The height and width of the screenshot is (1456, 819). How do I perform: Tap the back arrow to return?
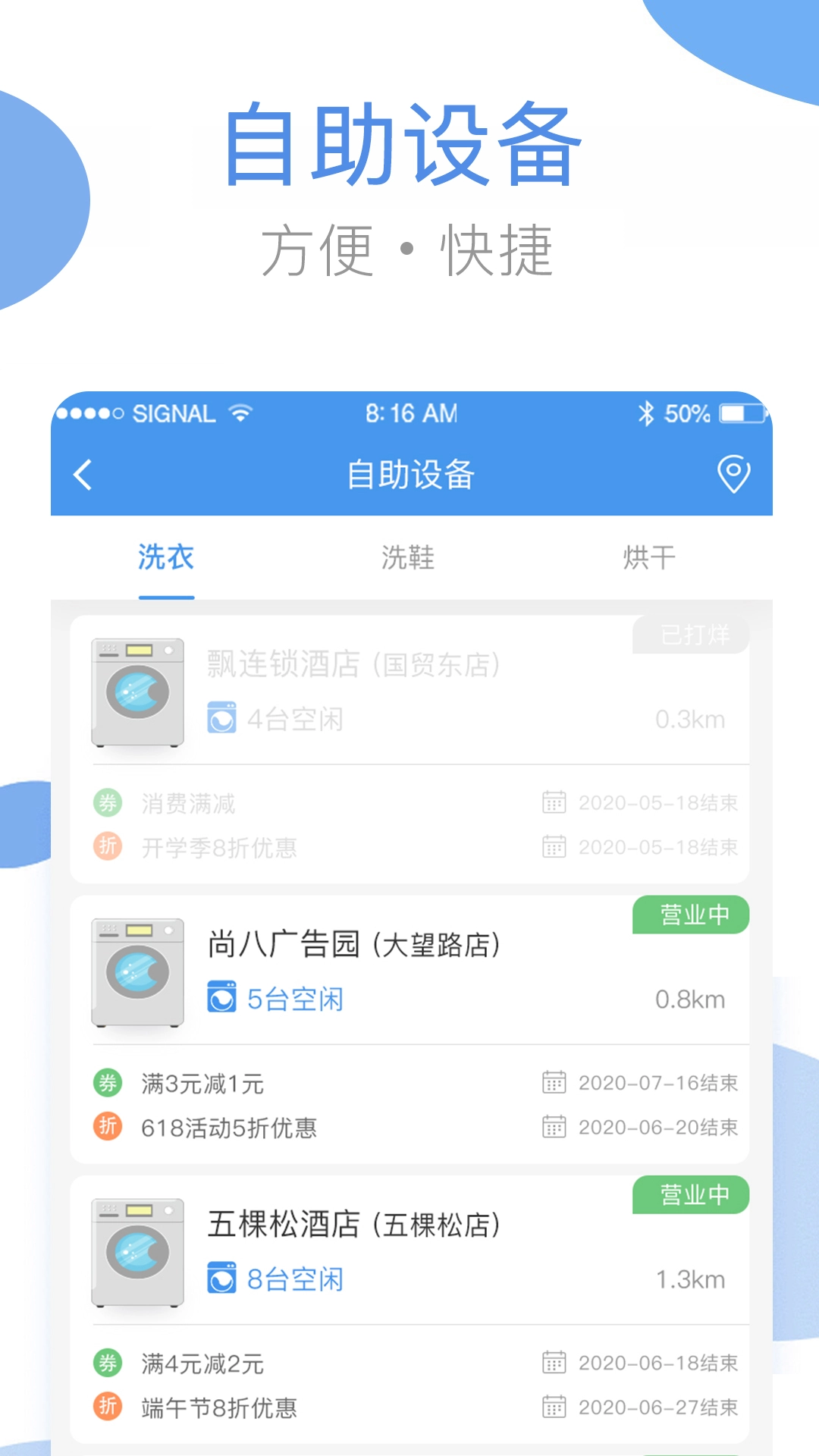(x=81, y=475)
